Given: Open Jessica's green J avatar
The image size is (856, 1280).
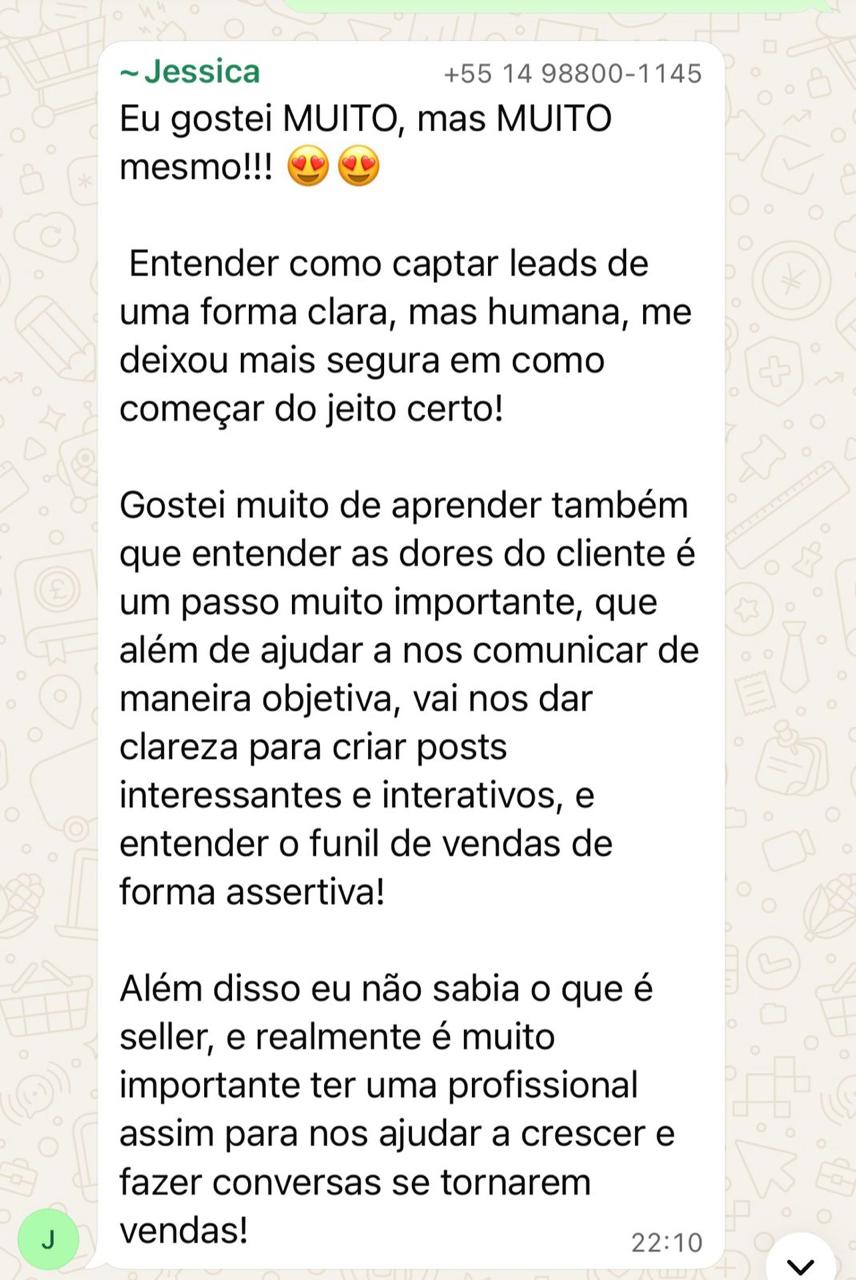Looking at the screenshot, I should pos(47,1240).
